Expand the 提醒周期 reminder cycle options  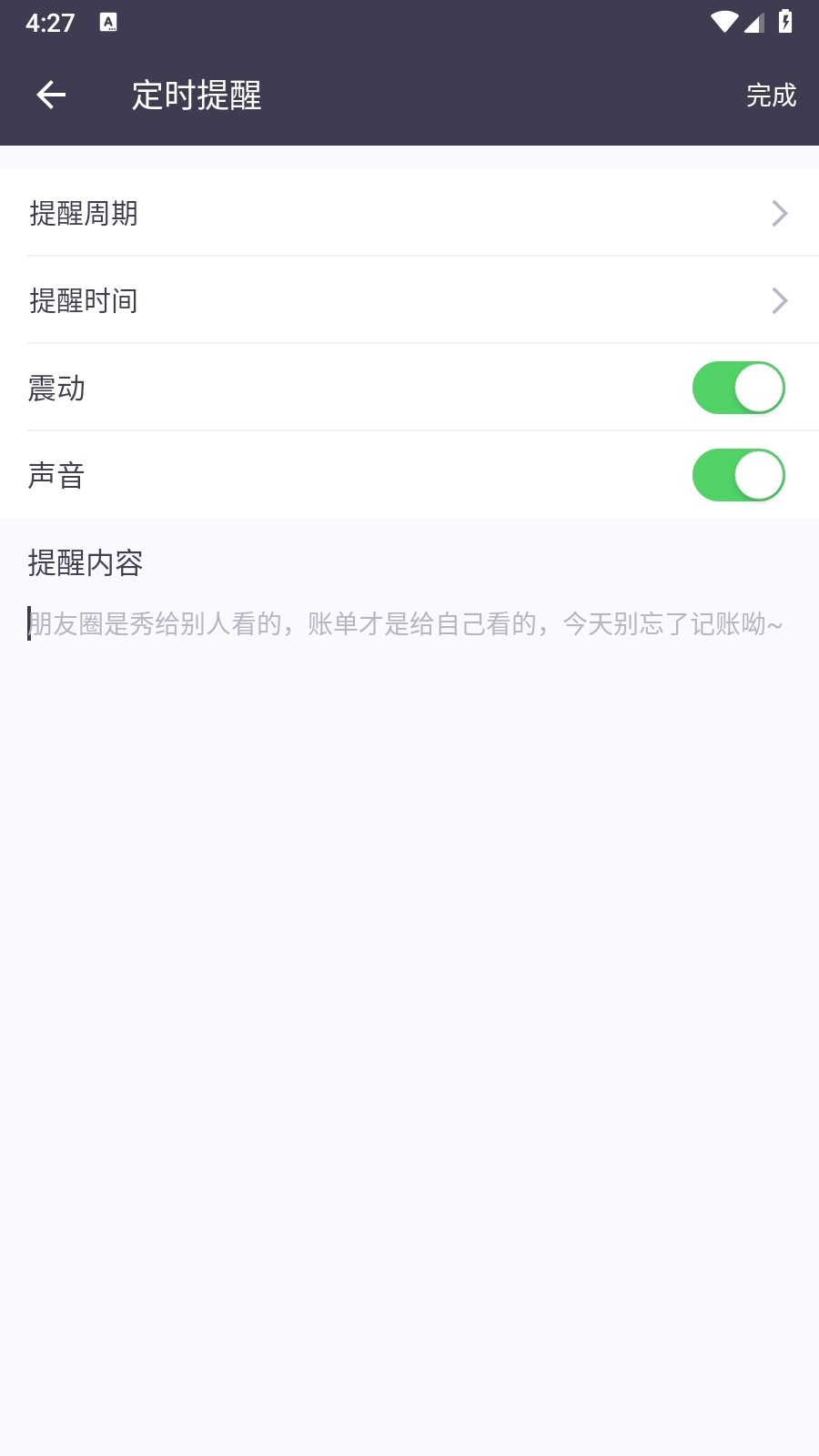coord(409,214)
